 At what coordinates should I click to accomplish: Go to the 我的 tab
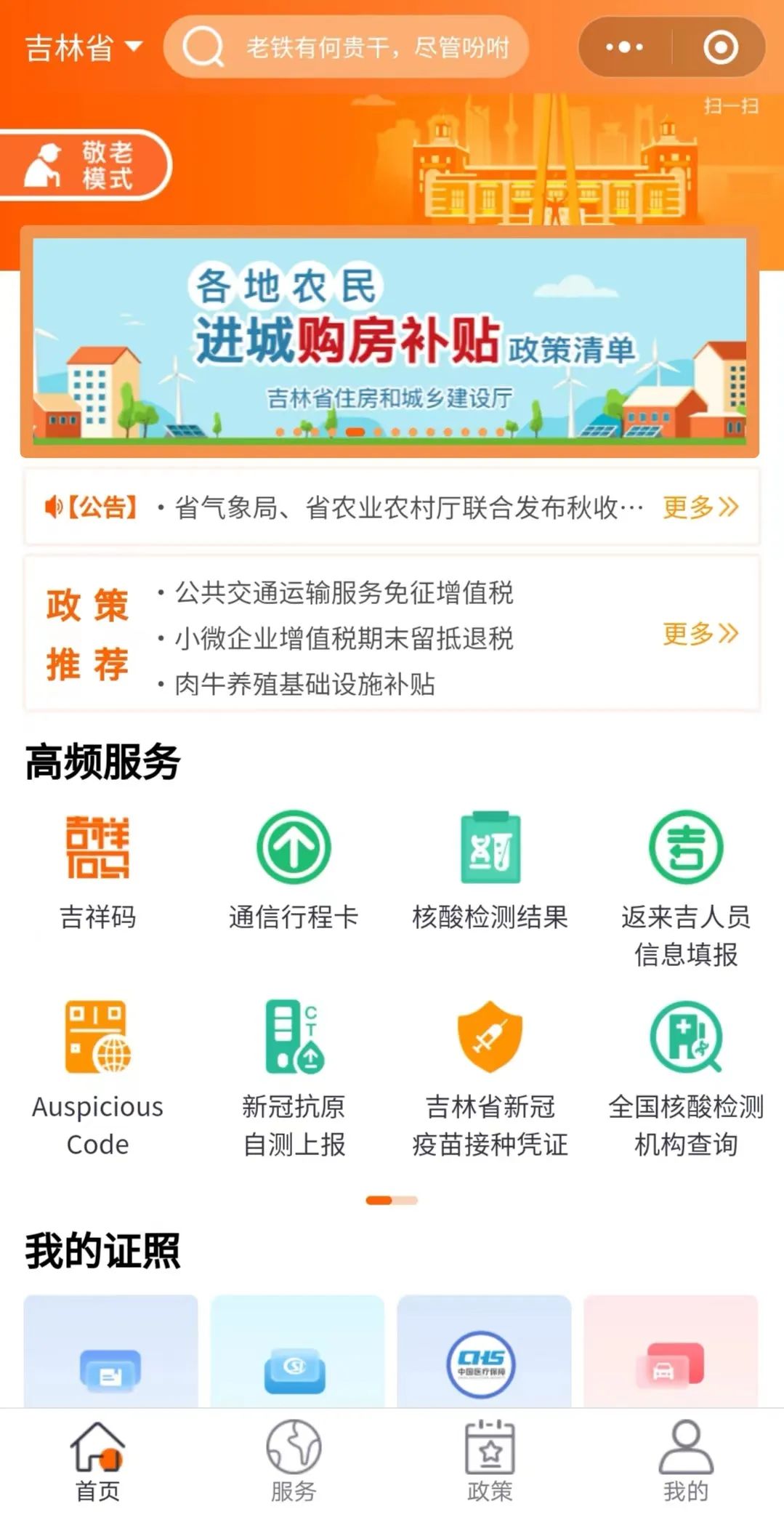coord(686,1462)
